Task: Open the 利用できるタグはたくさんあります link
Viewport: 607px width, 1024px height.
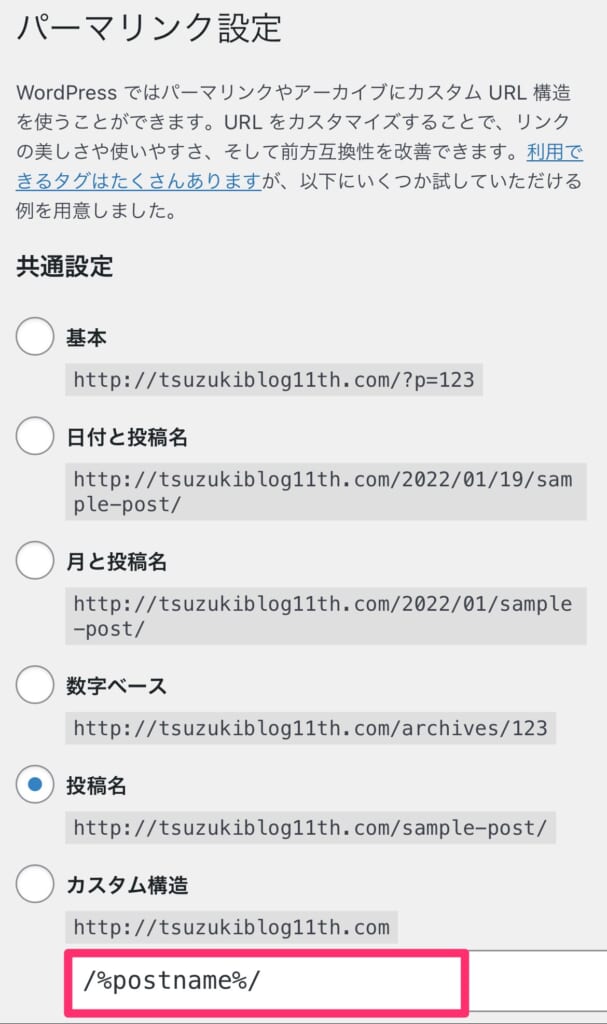Action: pyautogui.click(x=139, y=180)
